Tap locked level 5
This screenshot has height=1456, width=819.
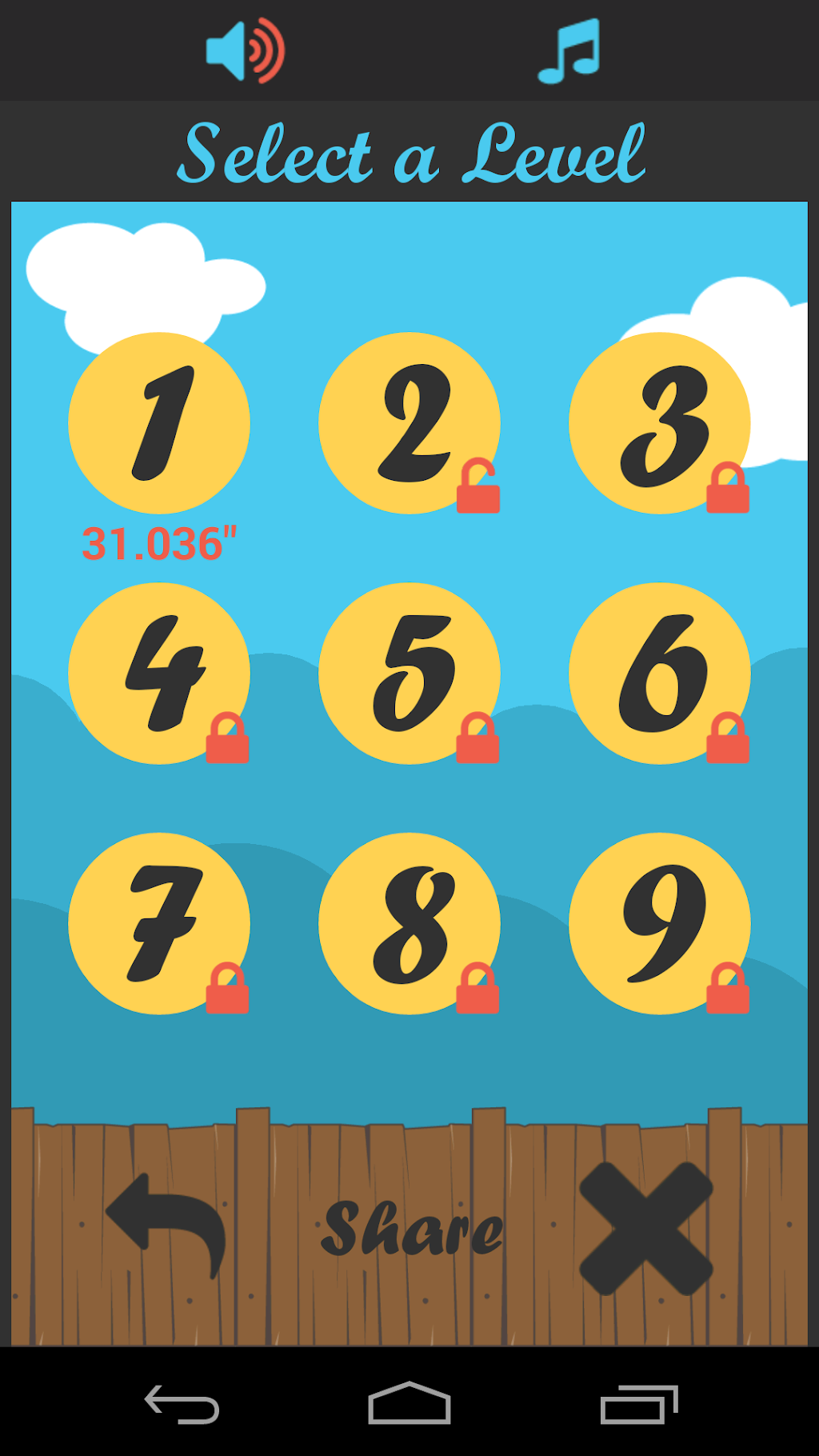(x=409, y=673)
